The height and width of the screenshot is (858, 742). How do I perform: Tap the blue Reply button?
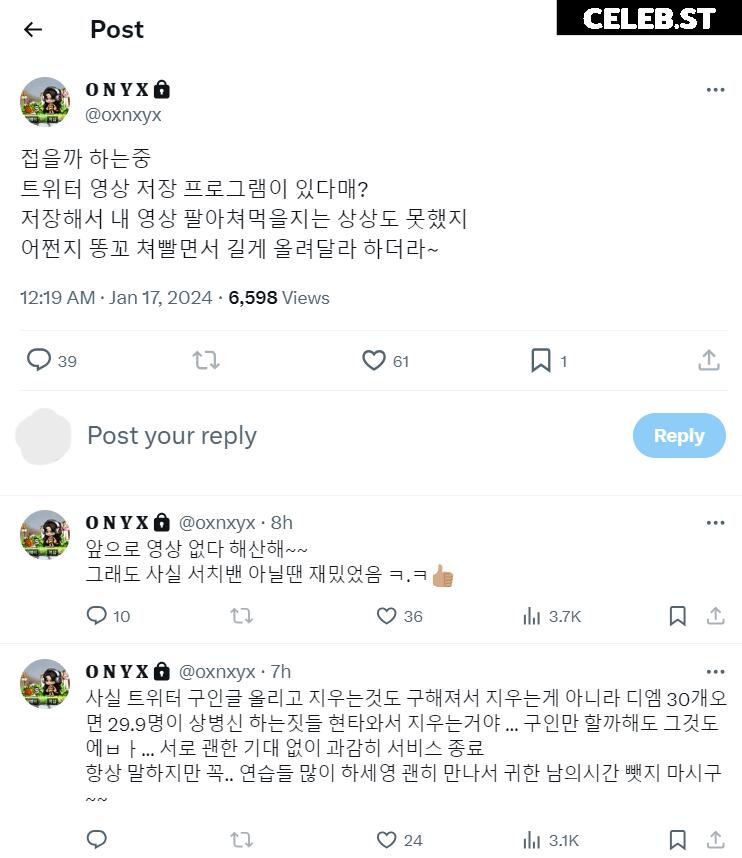coord(679,436)
